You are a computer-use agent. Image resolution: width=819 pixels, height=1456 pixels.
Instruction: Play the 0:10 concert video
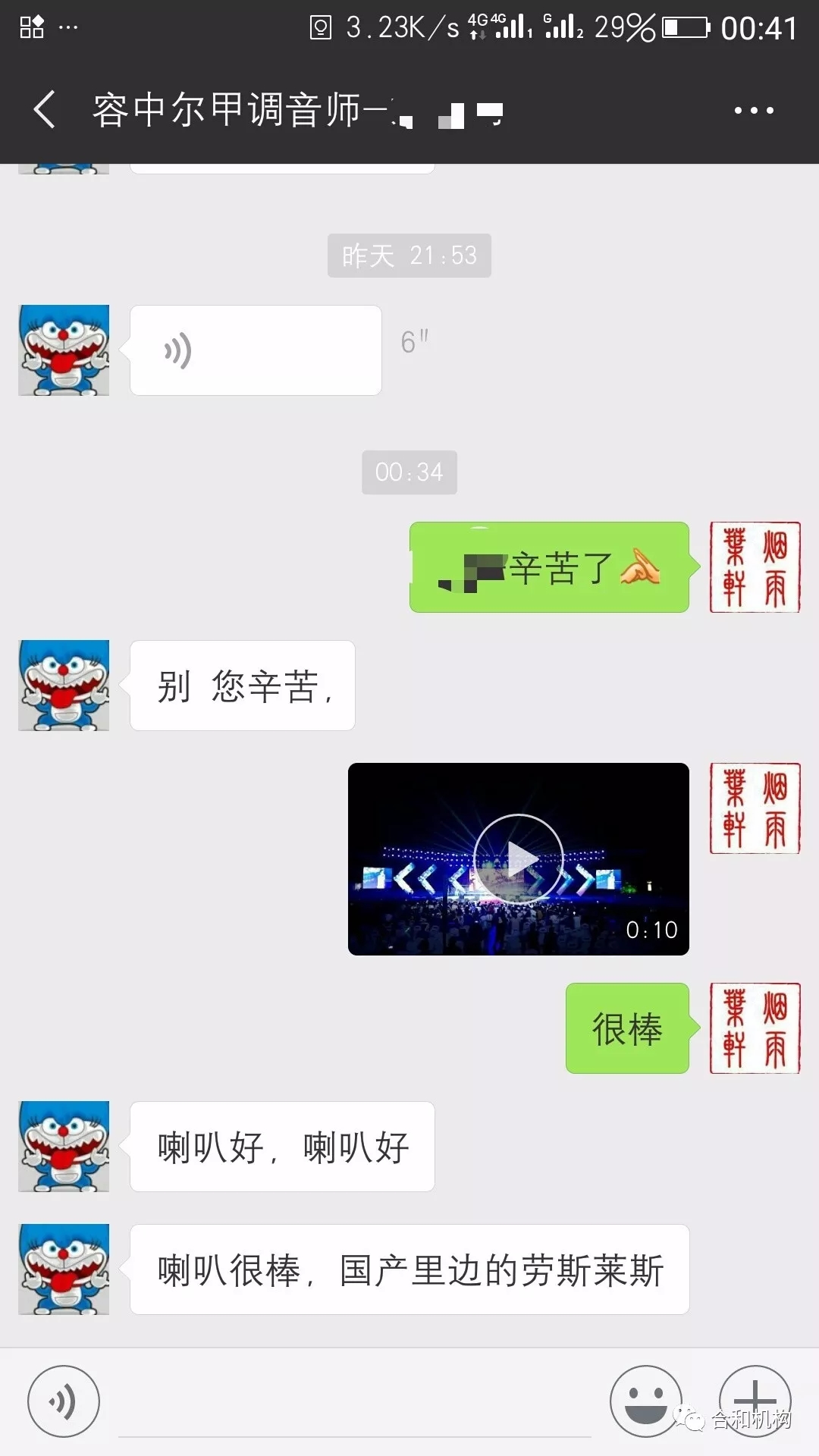tap(519, 859)
